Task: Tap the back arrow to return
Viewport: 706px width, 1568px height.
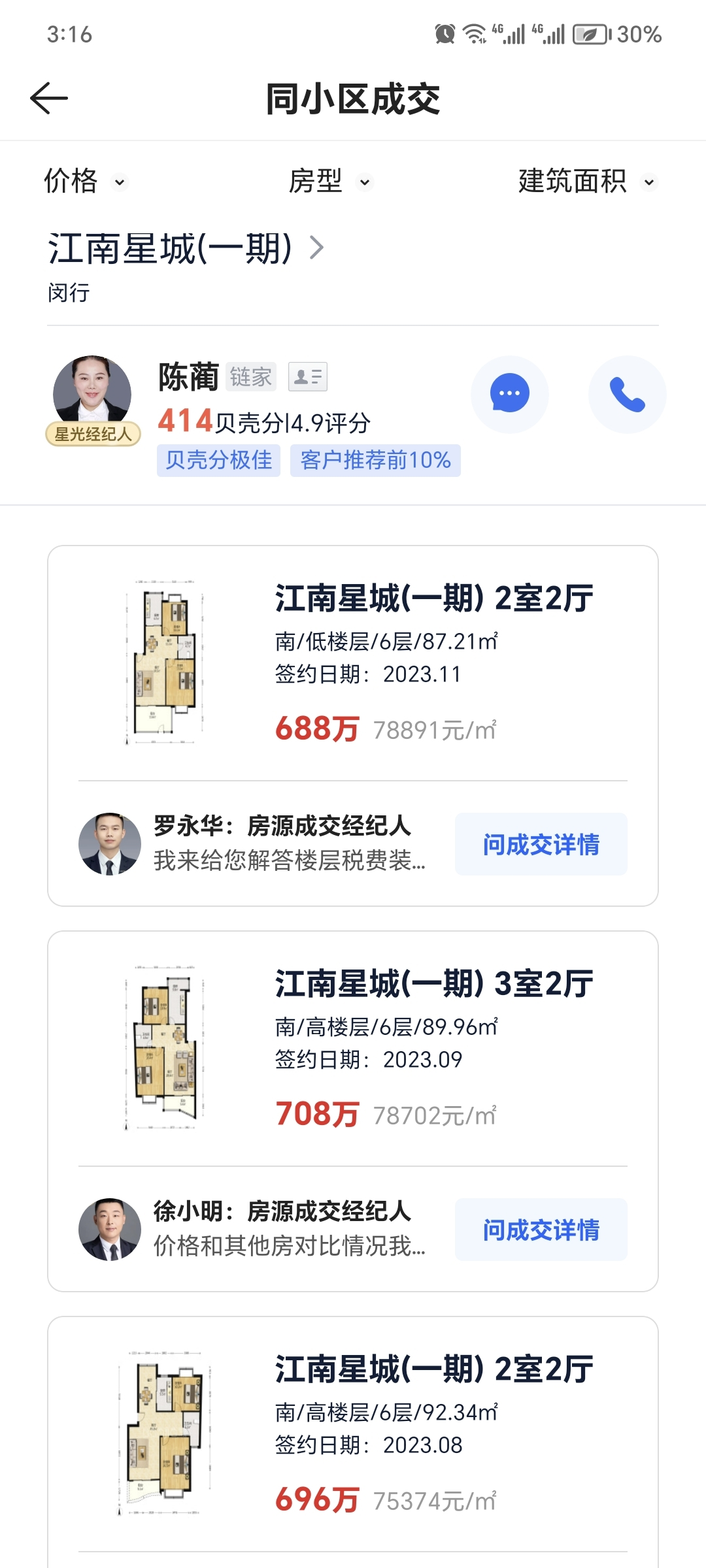Action: pos(47,97)
